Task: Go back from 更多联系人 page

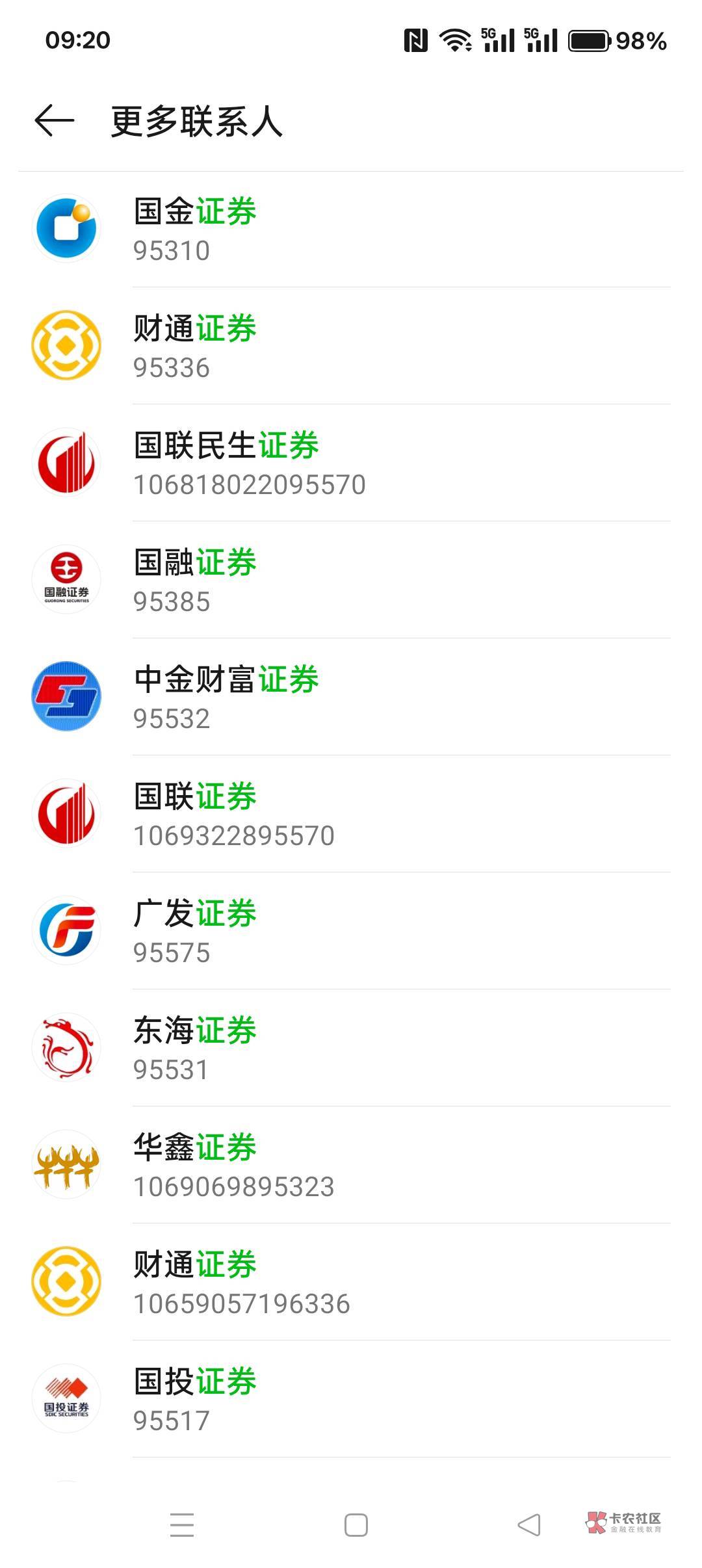Action: tap(55, 121)
